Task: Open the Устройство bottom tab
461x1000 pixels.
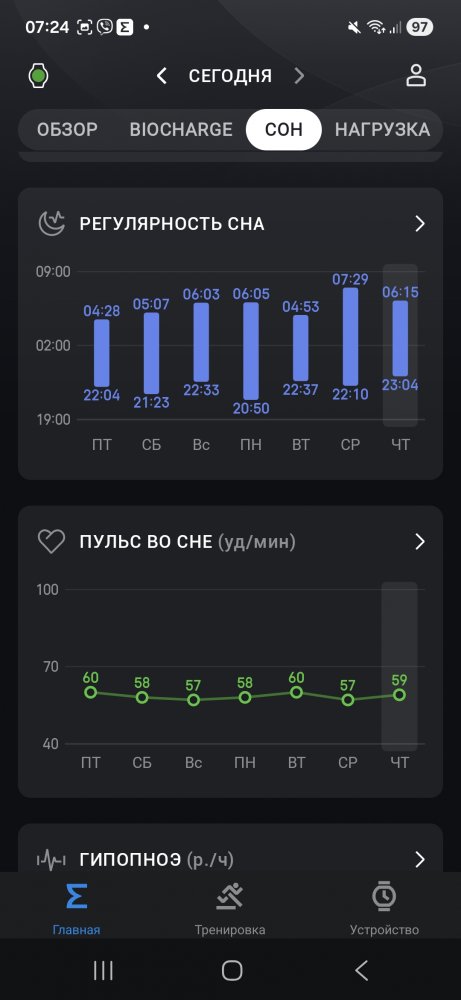Action: click(384, 908)
